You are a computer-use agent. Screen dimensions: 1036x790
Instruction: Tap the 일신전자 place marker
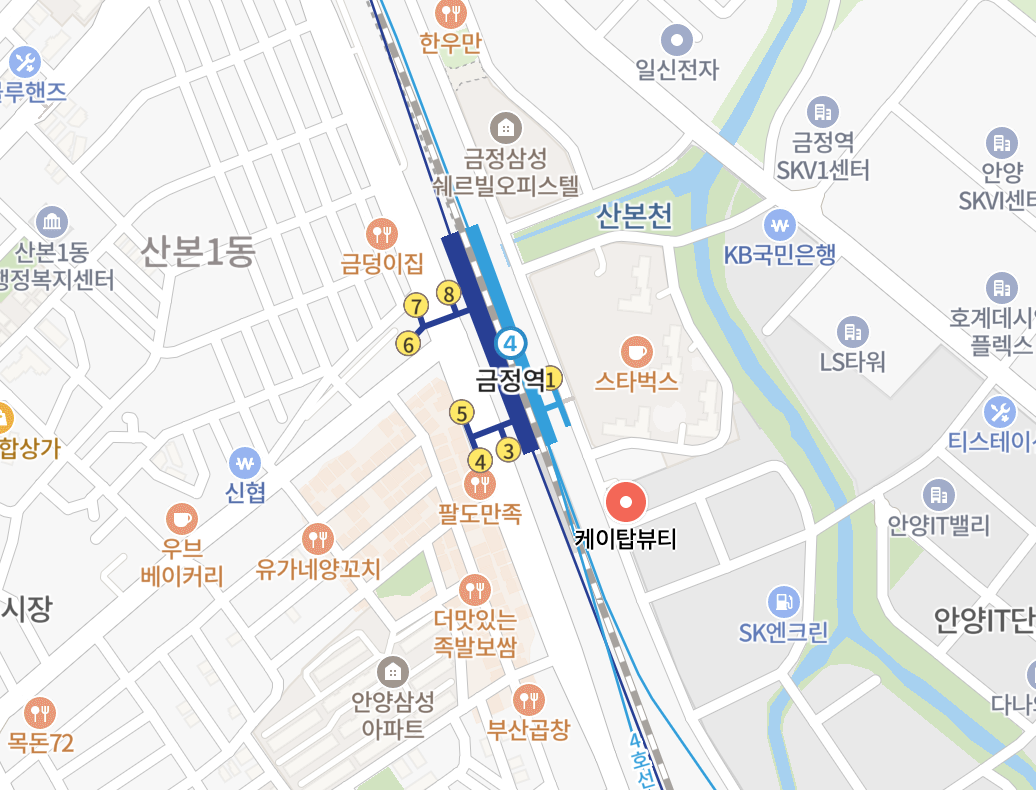pos(678,40)
